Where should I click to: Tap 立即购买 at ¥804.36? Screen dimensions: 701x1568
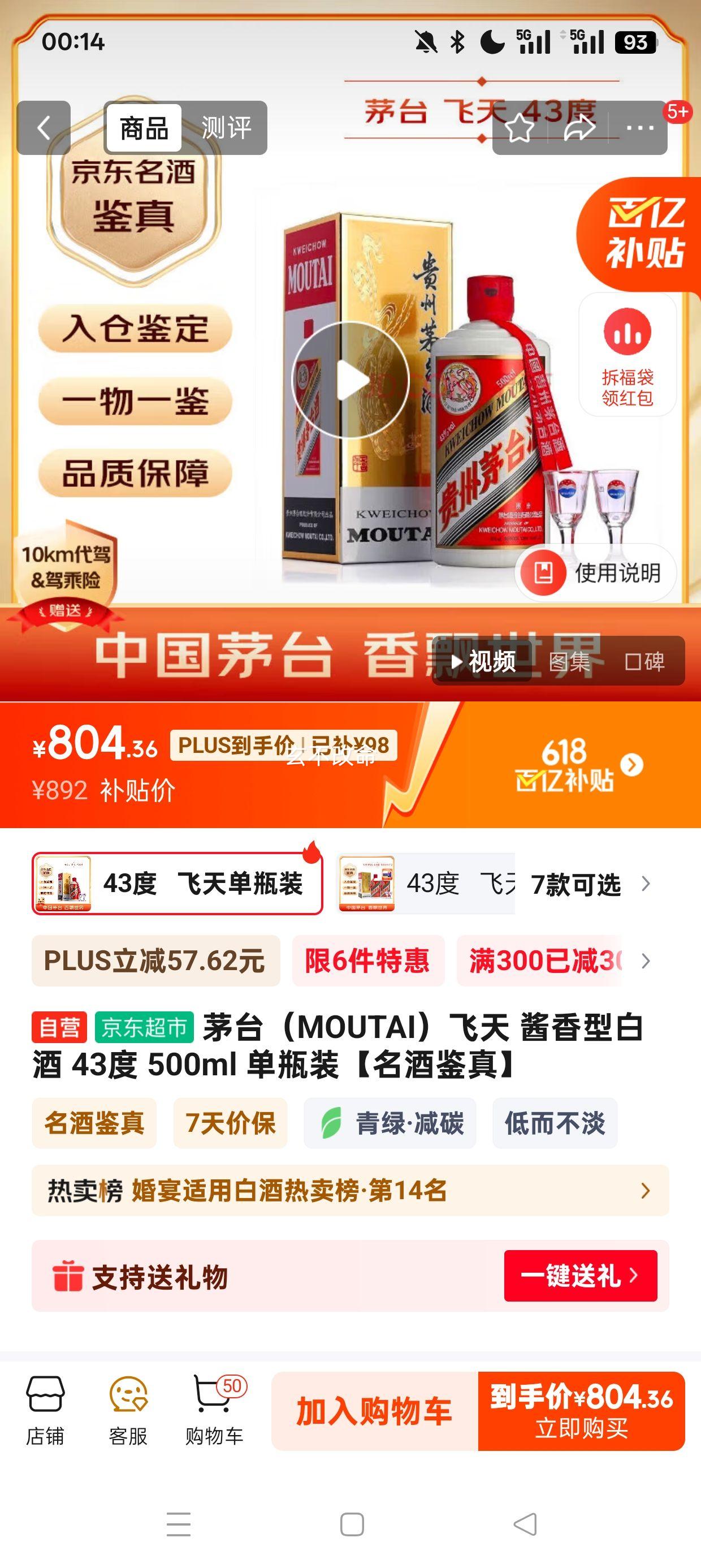point(581,1411)
